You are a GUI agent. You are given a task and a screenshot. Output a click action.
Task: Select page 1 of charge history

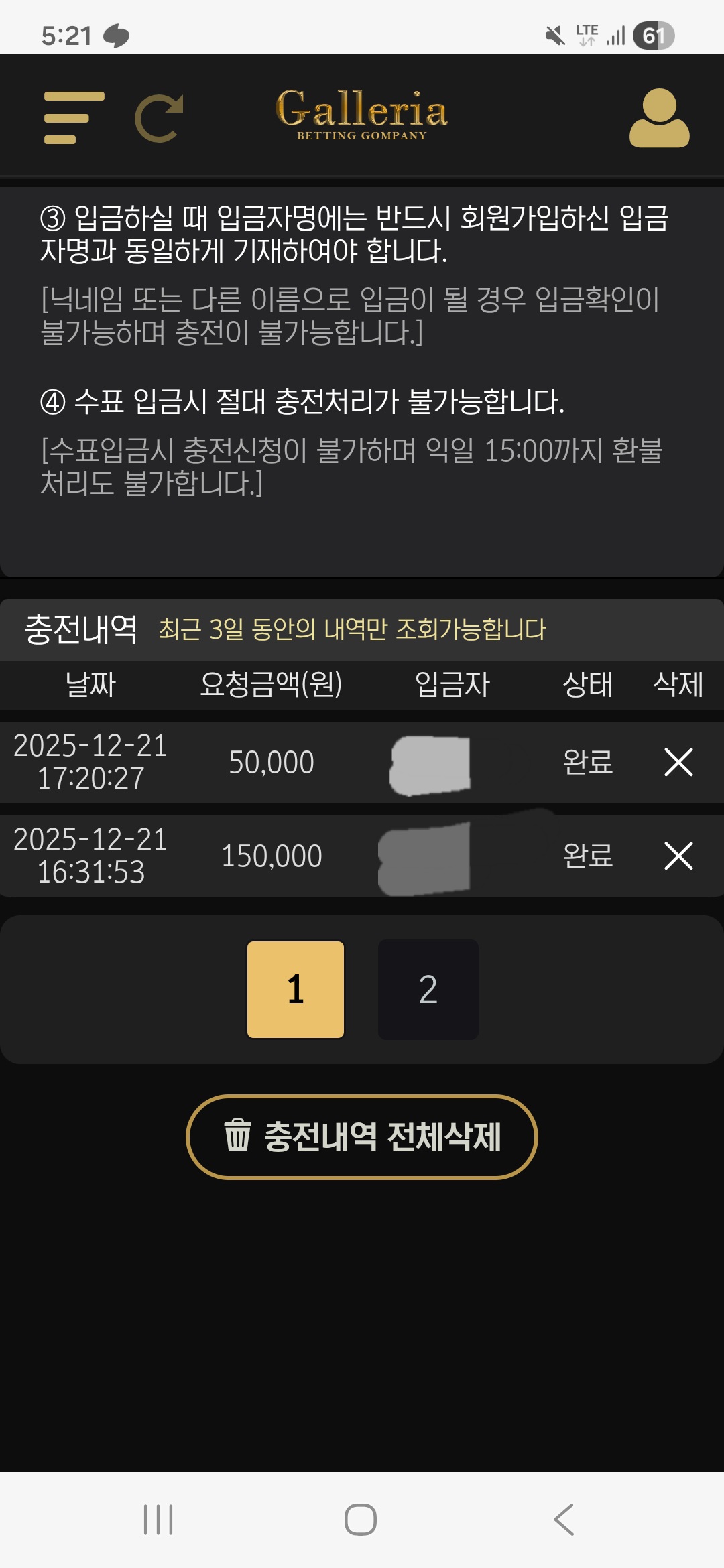coord(296,989)
